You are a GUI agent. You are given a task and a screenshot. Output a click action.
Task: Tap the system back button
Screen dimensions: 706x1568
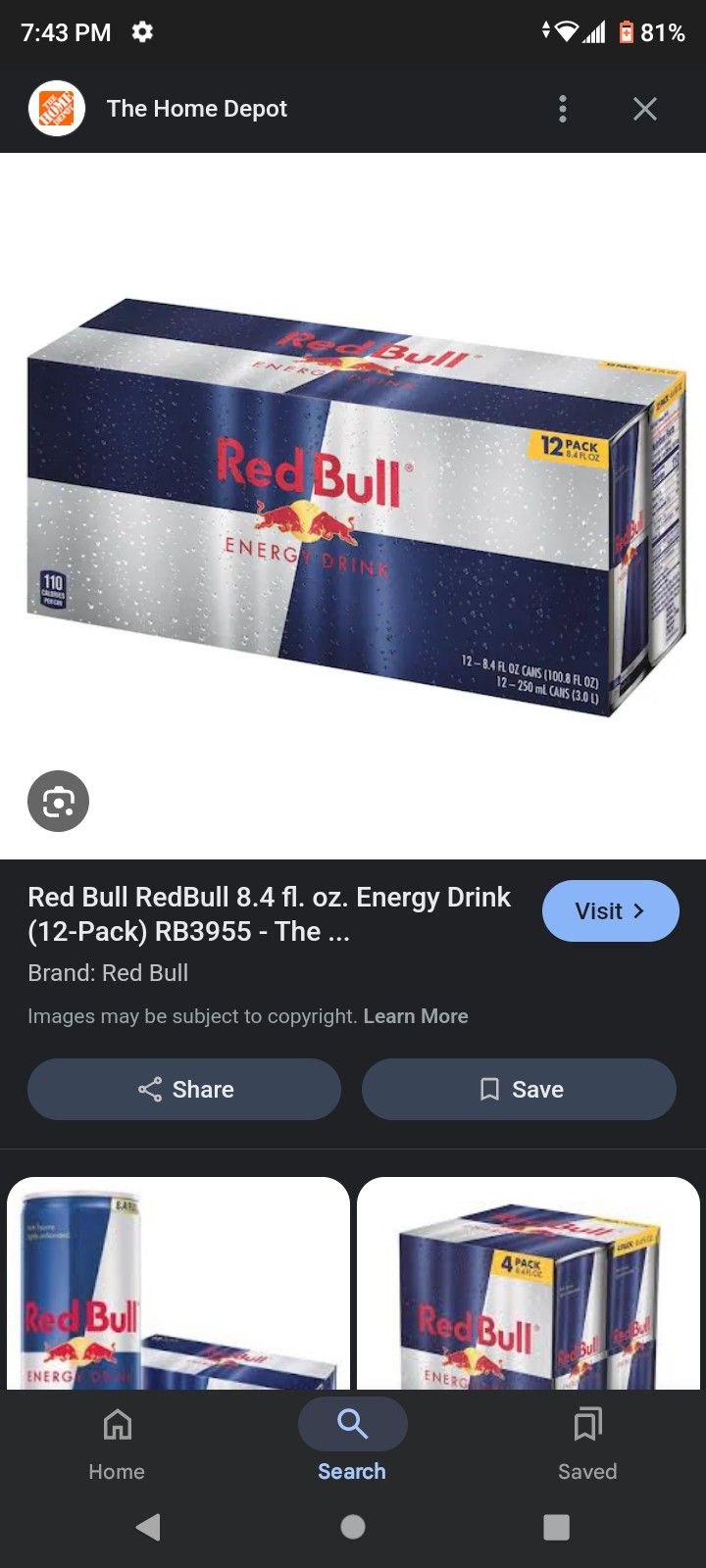pos(148,1527)
